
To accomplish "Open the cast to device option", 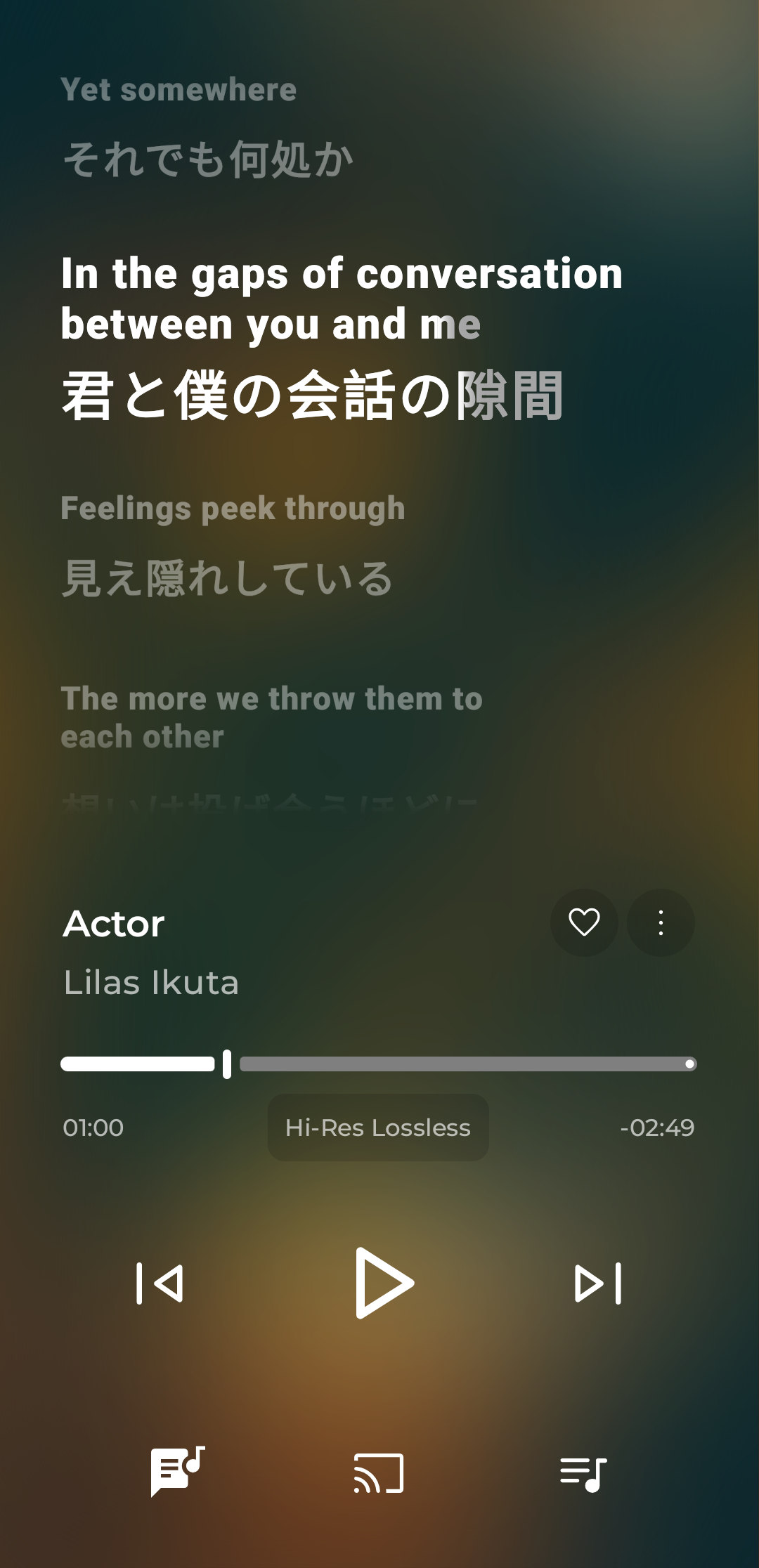I will pos(379,1473).
